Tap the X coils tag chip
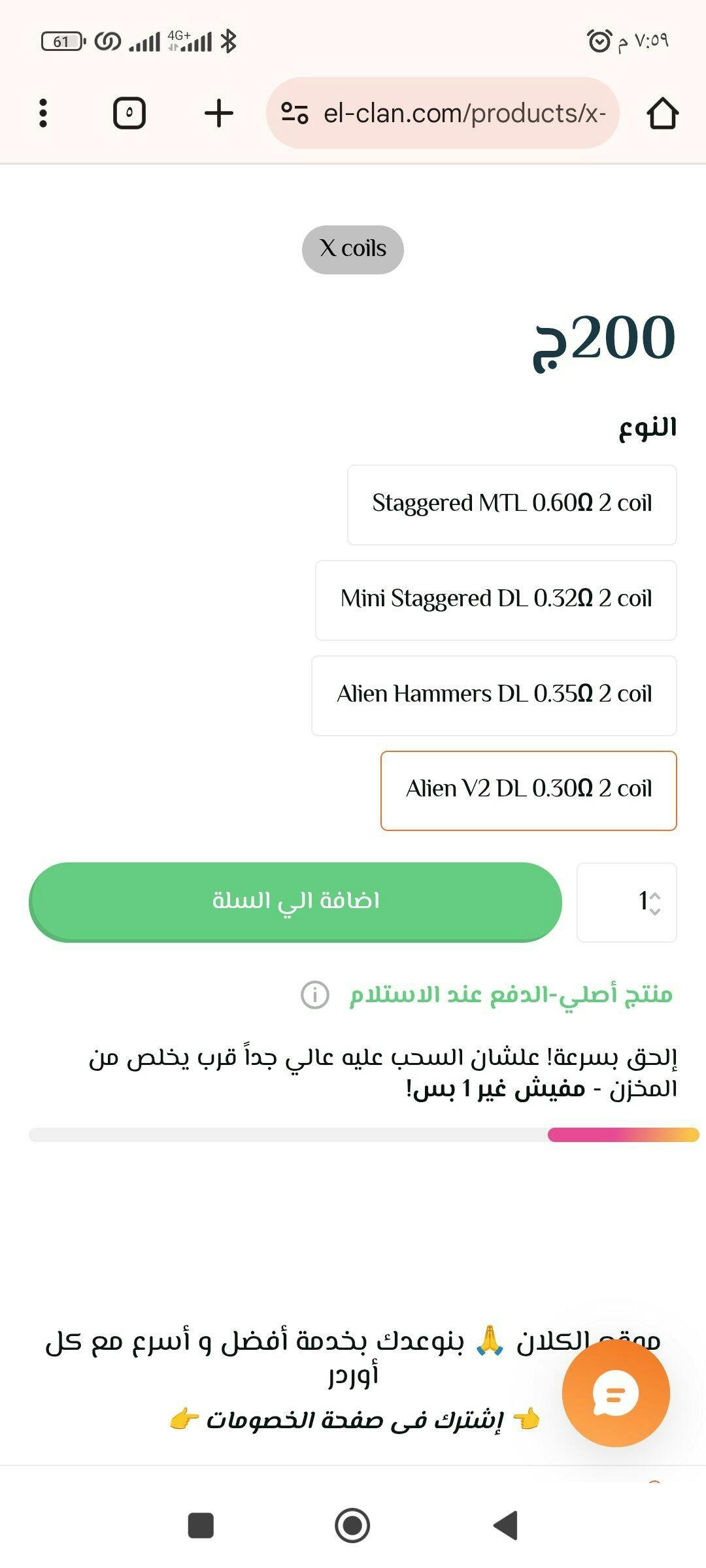 coord(352,250)
